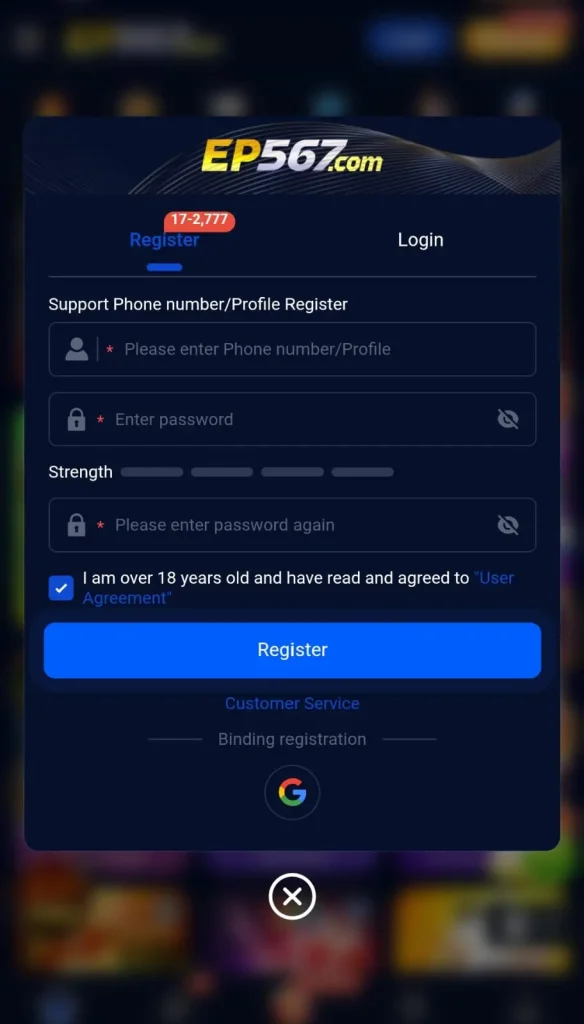584x1024 pixels.
Task: Tap the blue Register button
Action: point(292,650)
